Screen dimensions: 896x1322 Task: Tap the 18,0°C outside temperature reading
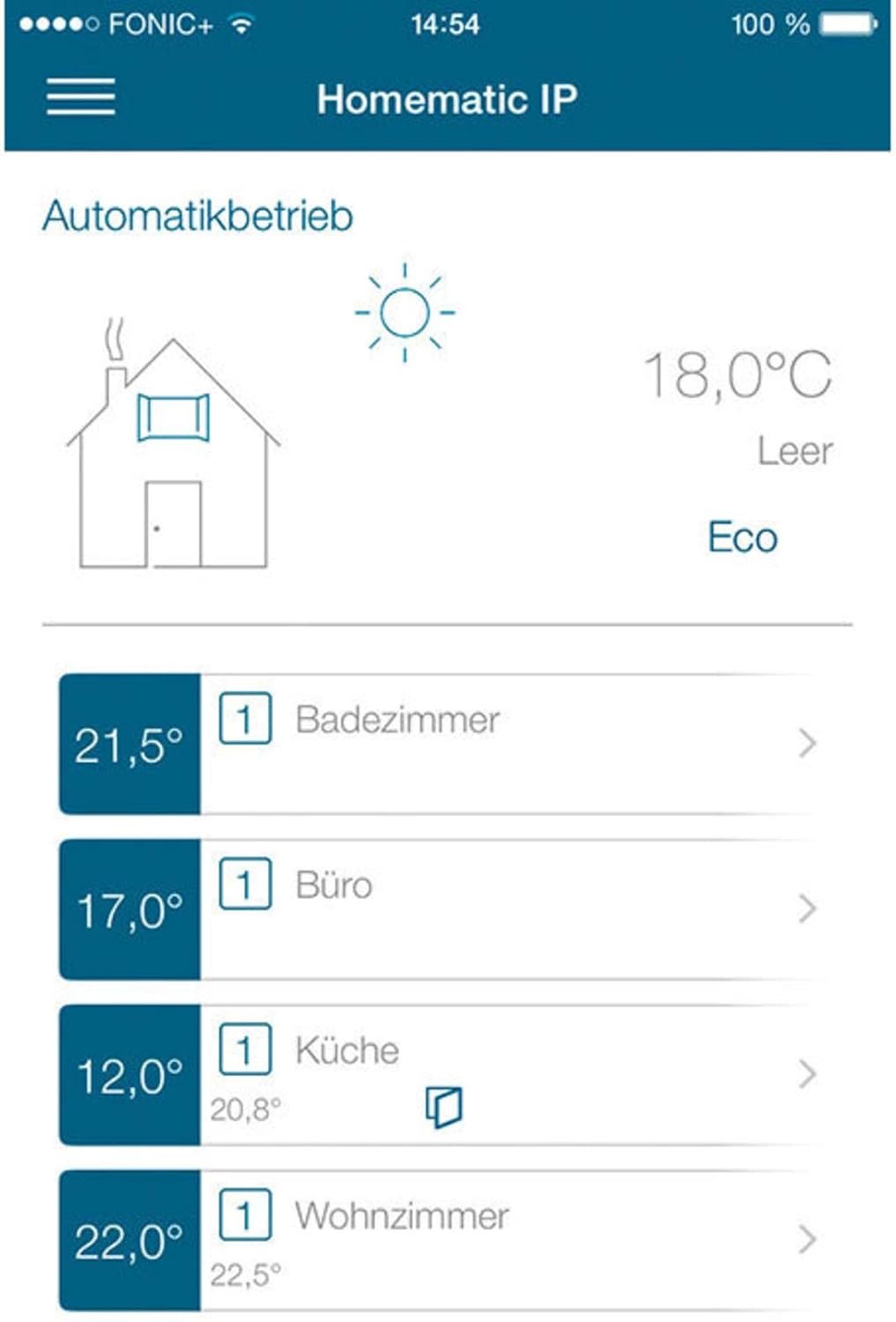(x=740, y=376)
